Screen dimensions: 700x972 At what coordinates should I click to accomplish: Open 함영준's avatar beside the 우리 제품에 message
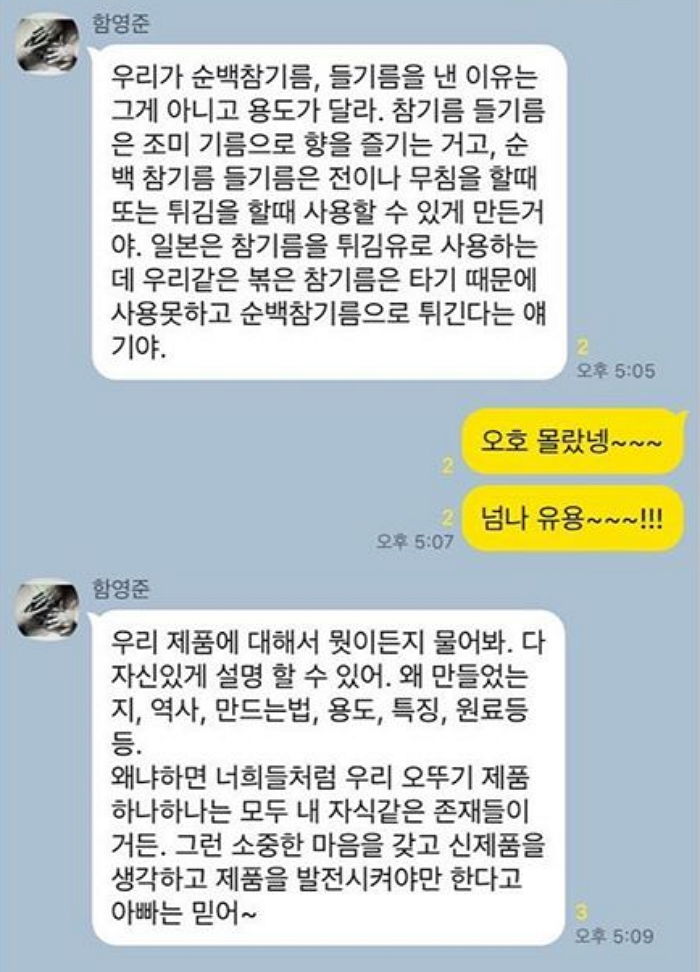[x=48, y=607]
